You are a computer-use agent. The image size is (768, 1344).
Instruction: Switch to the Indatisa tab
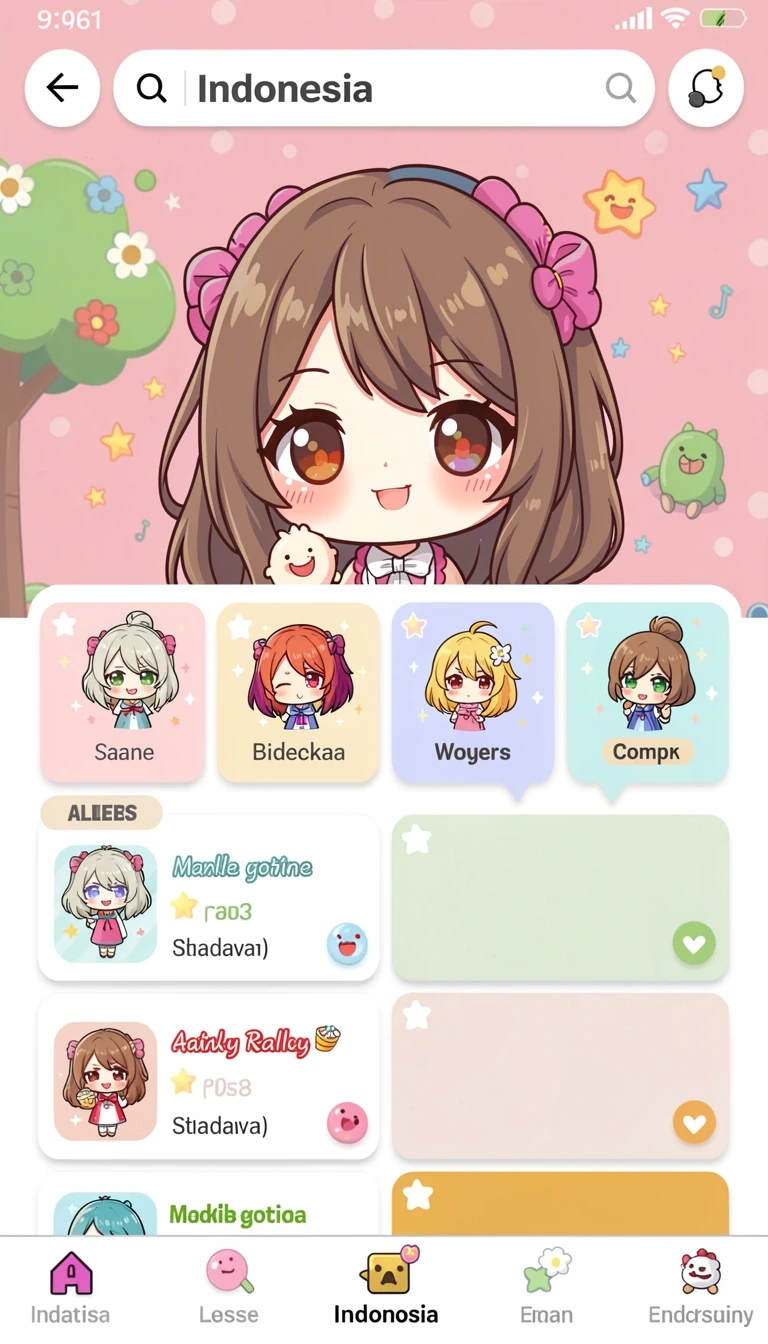coord(70,1290)
